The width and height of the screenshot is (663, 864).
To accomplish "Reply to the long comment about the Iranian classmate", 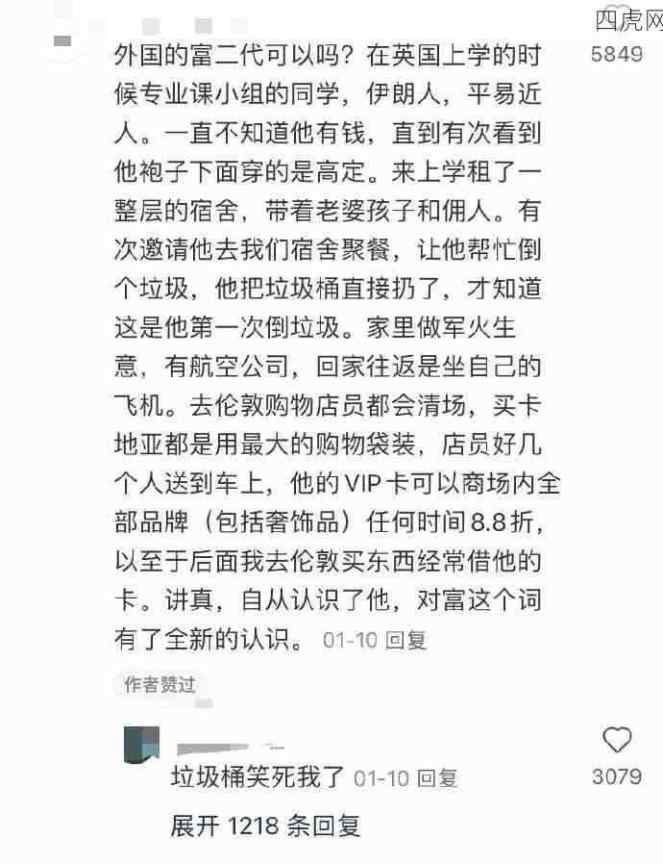I will [405, 639].
